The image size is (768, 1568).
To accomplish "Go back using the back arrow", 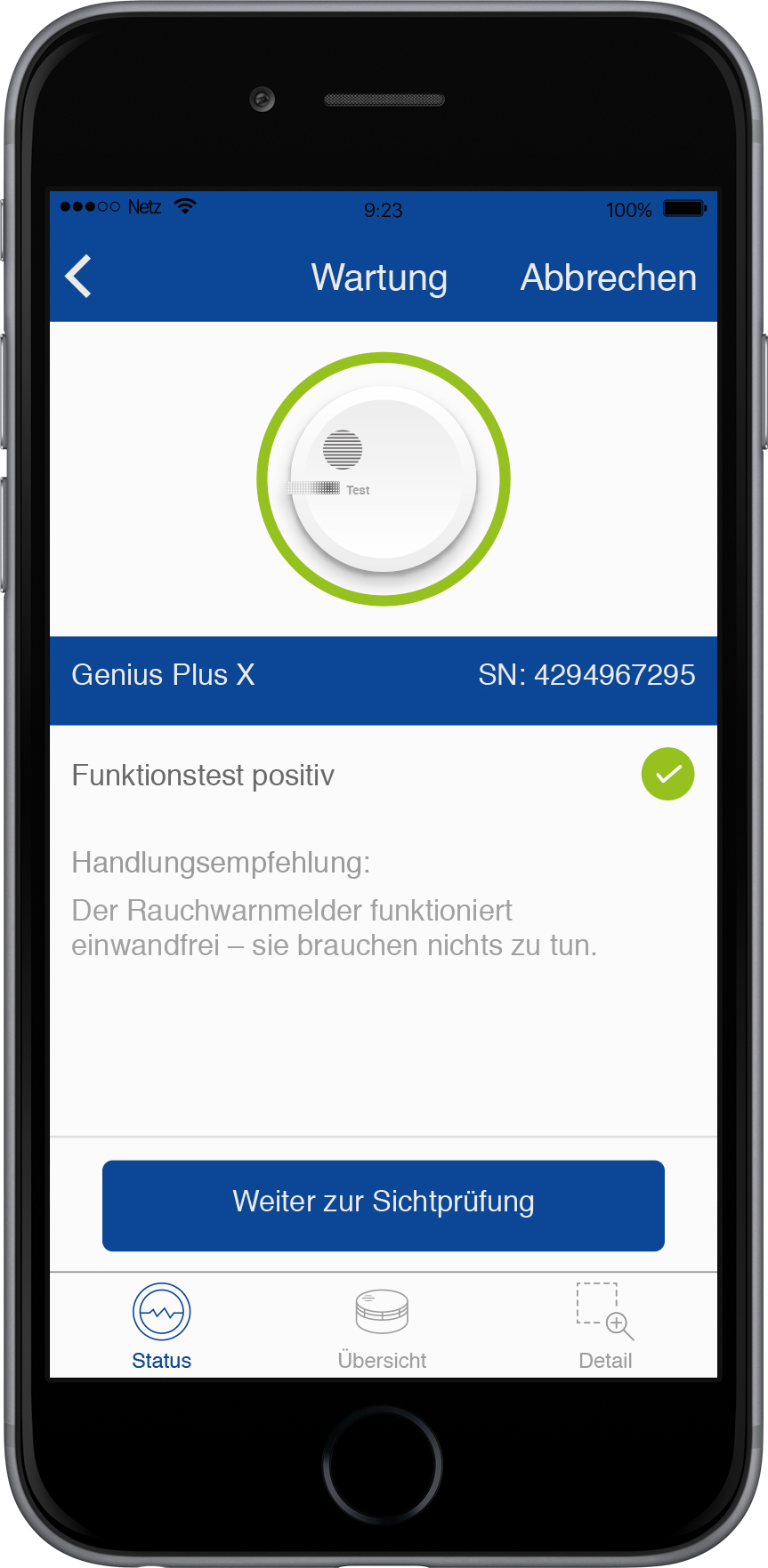I will click(x=79, y=277).
